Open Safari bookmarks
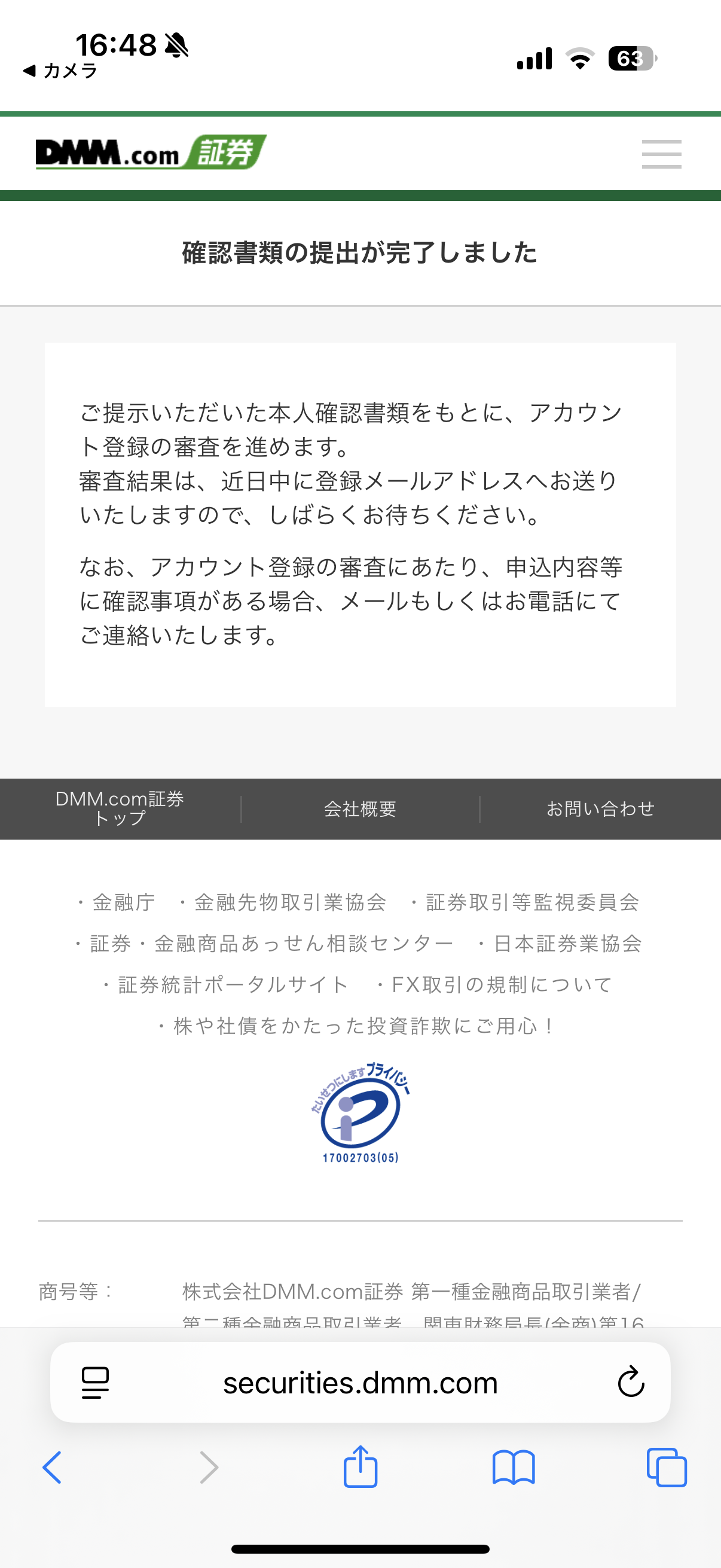The width and height of the screenshot is (721, 1568). click(514, 1468)
